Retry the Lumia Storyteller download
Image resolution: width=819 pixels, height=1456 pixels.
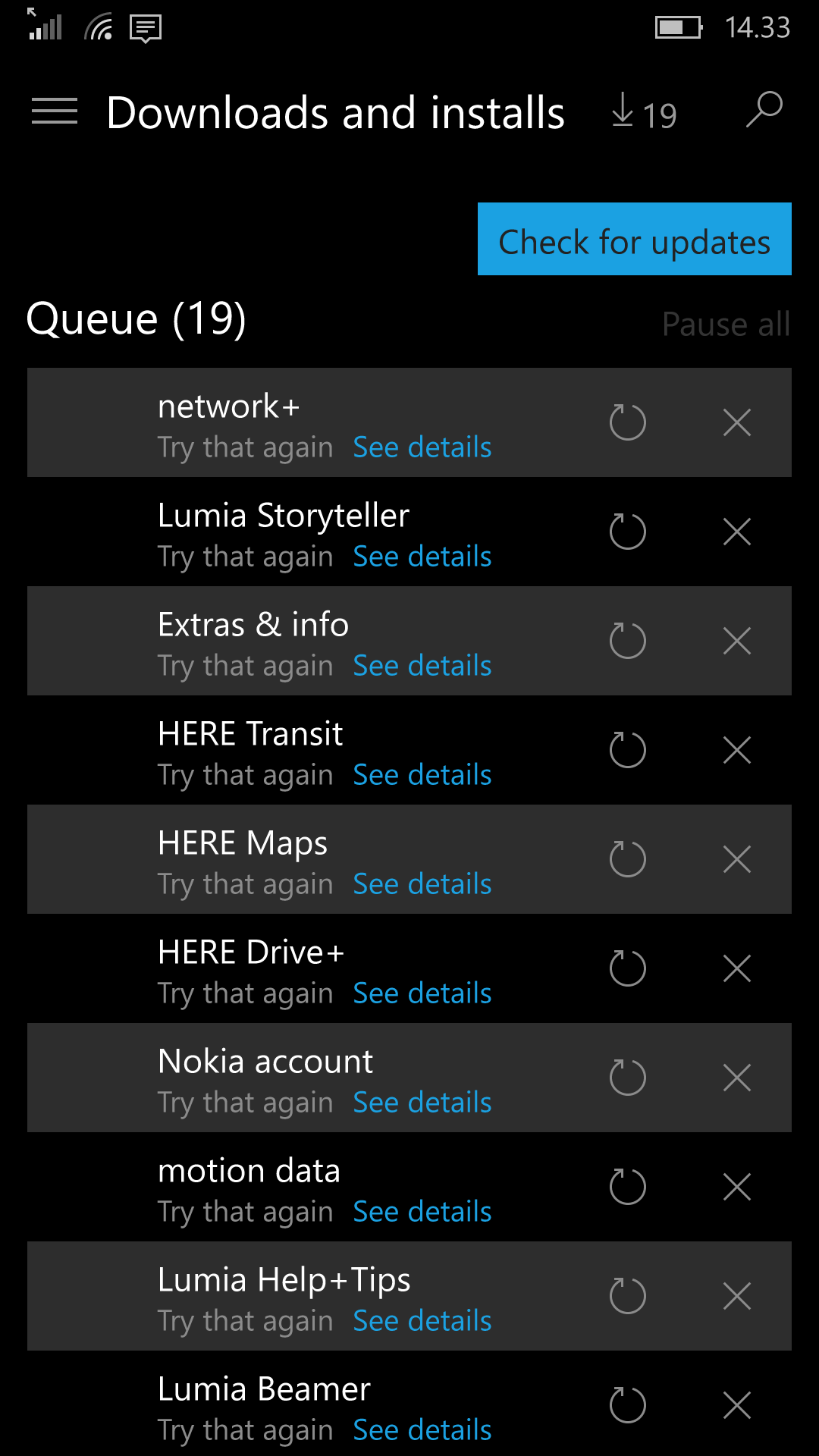tap(628, 532)
